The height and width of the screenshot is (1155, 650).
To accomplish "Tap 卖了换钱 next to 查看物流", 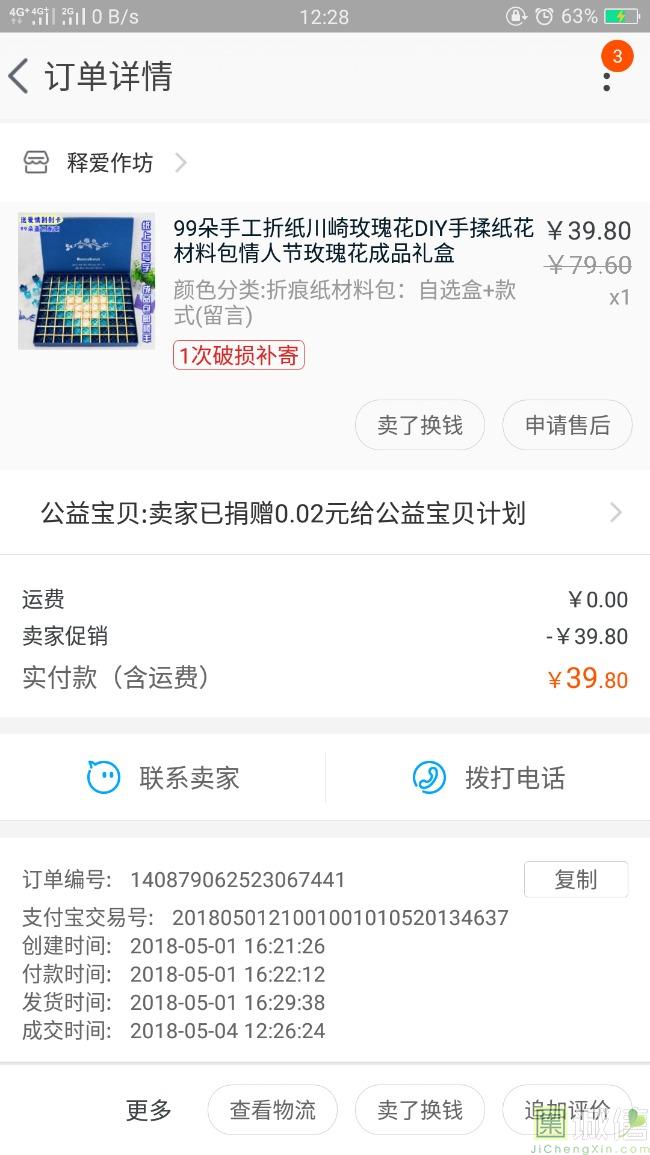I will [x=420, y=1110].
